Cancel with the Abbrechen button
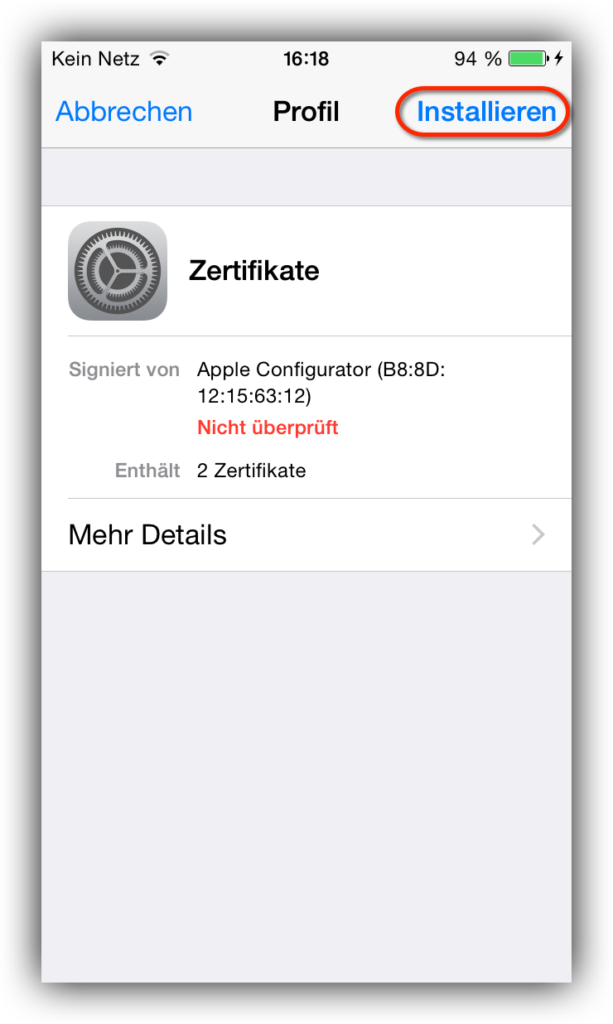This screenshot has width=613, height=1024. 124,112
